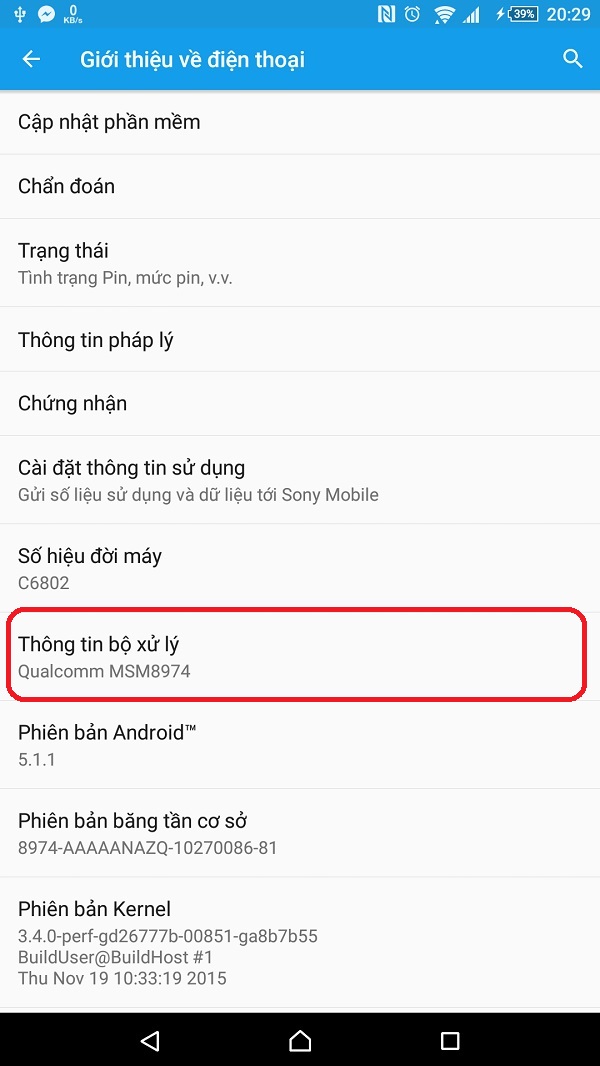Open Trạng thái status details
The height and width of the screenshot is (1066, 600).
pyautogui.click(x=300, y=263)
